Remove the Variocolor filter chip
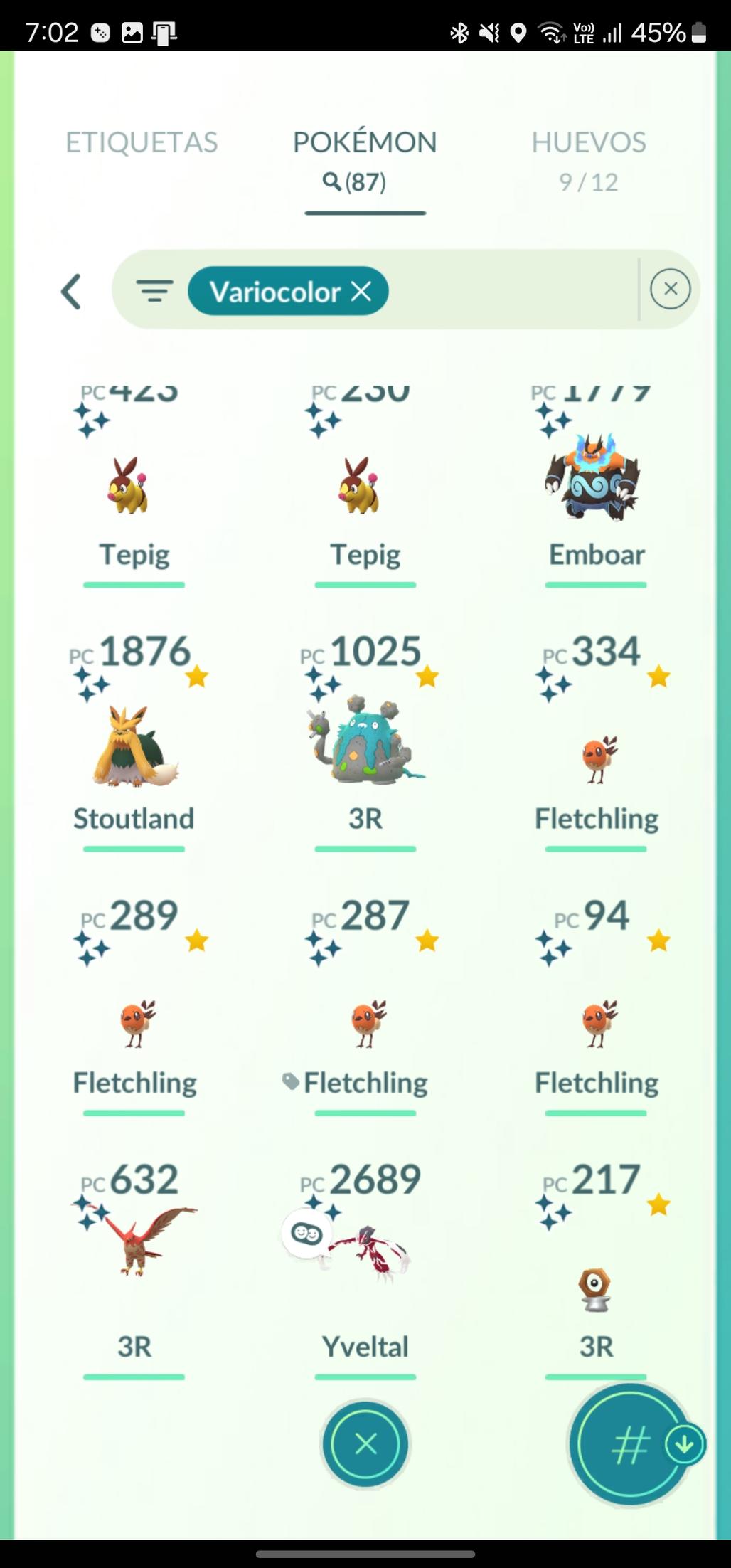The width and height of the screenshot is (731, 1568). click(x=362, y=291)
